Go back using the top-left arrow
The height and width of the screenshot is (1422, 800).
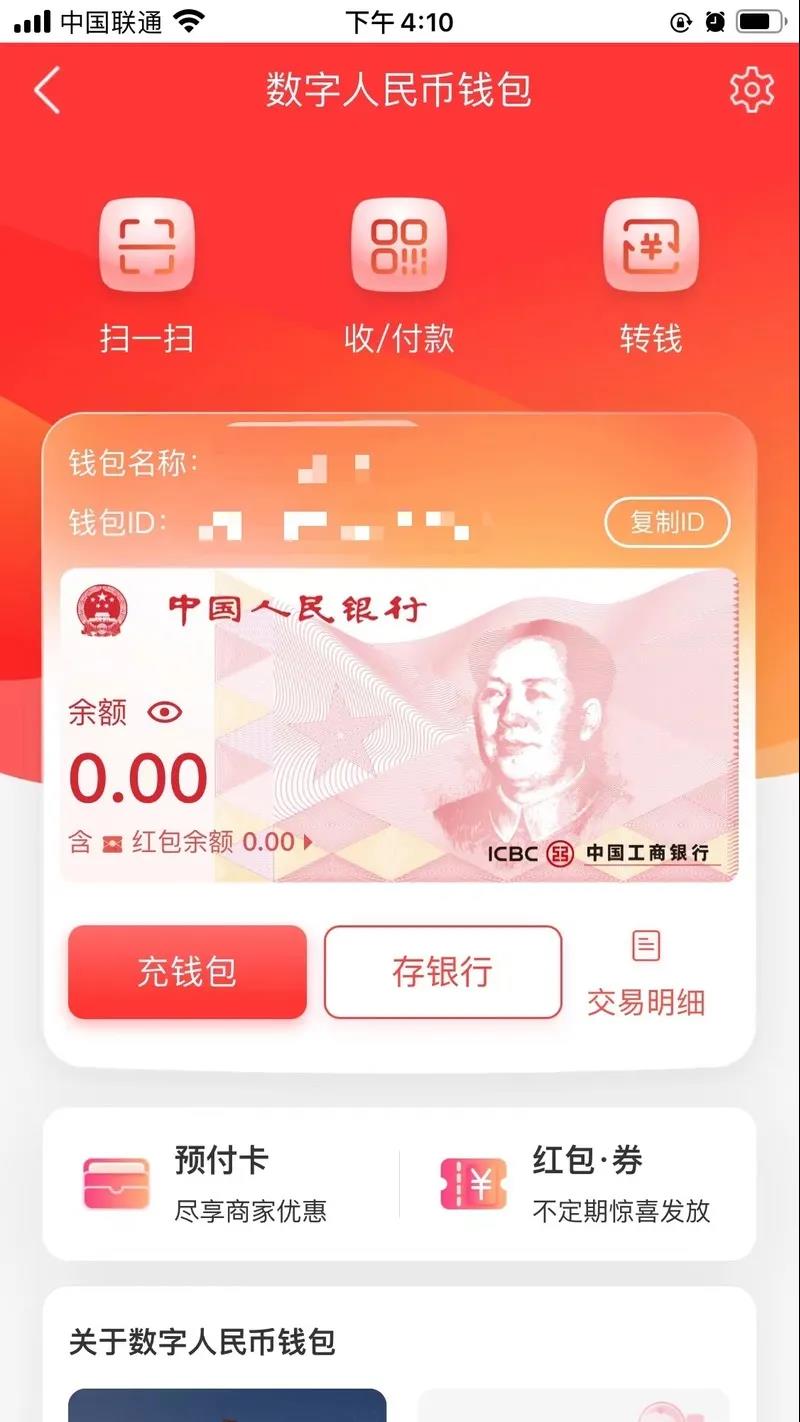point(47,91)
